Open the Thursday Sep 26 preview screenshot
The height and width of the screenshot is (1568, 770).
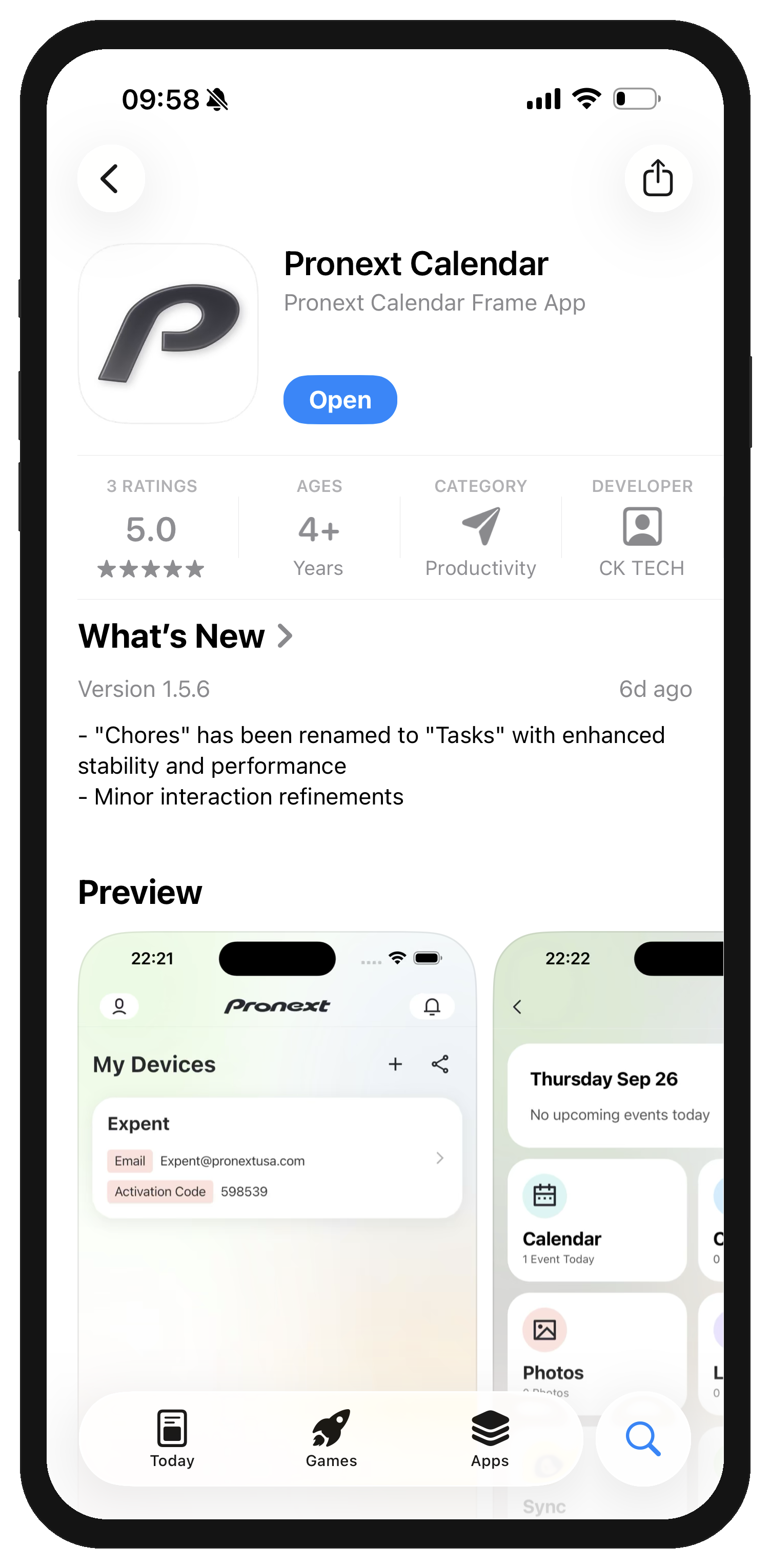click(609, 1157)
